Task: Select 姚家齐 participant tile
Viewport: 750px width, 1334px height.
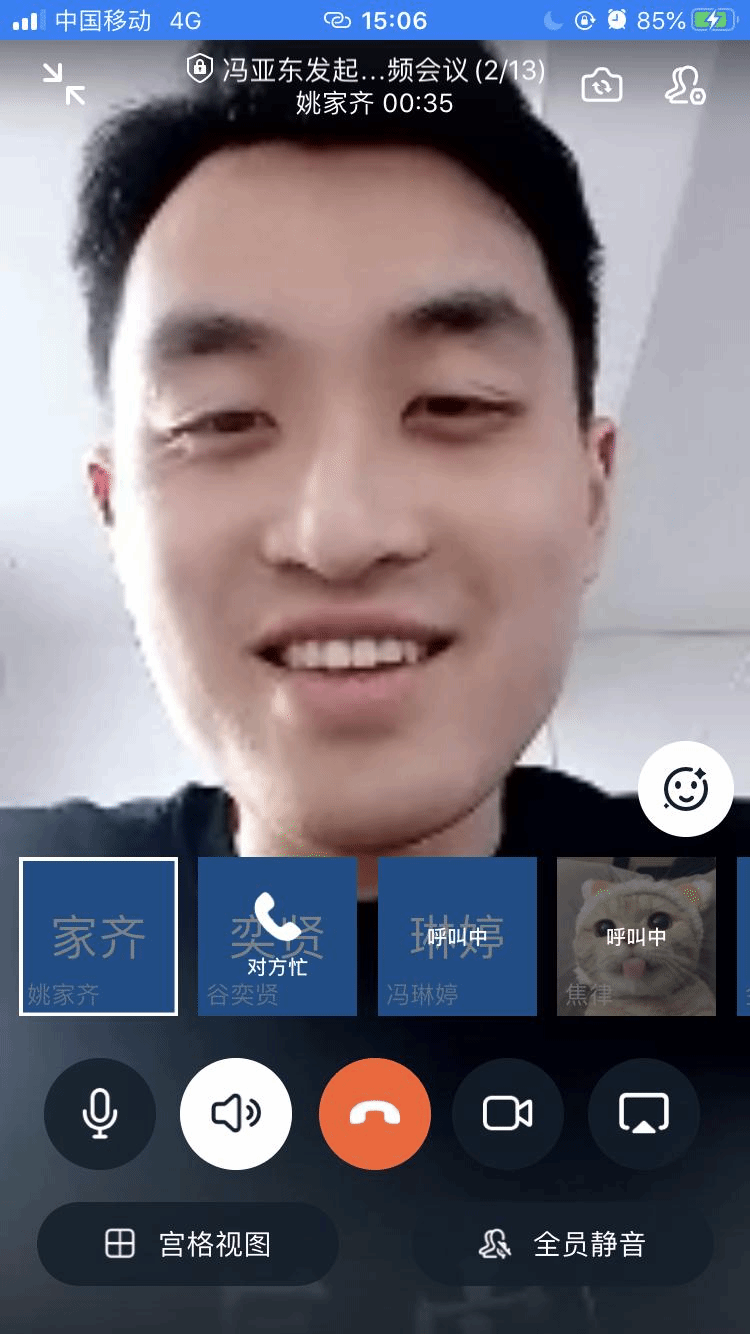Action: [x=99, y=936]
